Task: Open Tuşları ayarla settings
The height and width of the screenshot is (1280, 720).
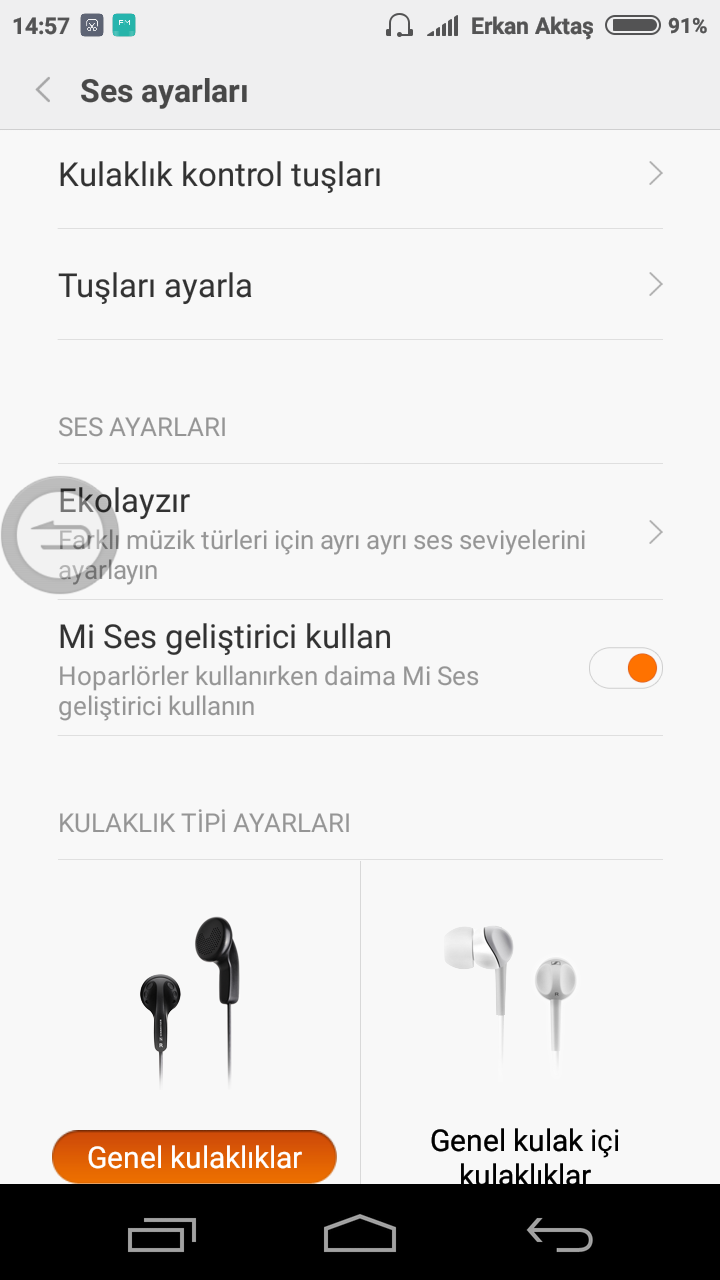Action: click(x=360, y=286)
